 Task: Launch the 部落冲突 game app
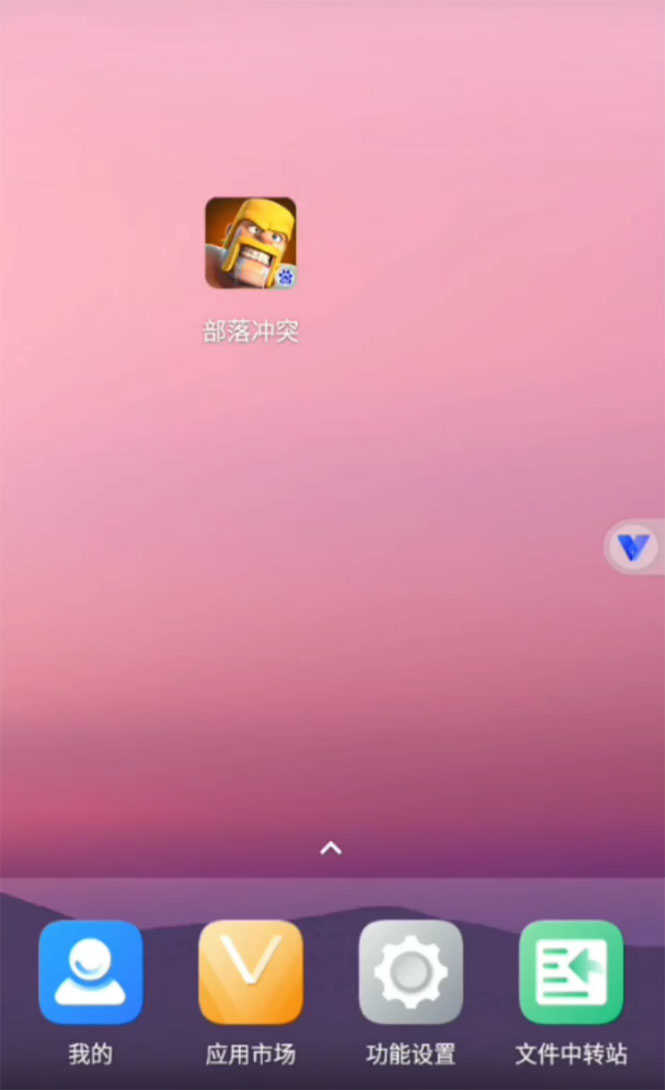coord(250,243)
